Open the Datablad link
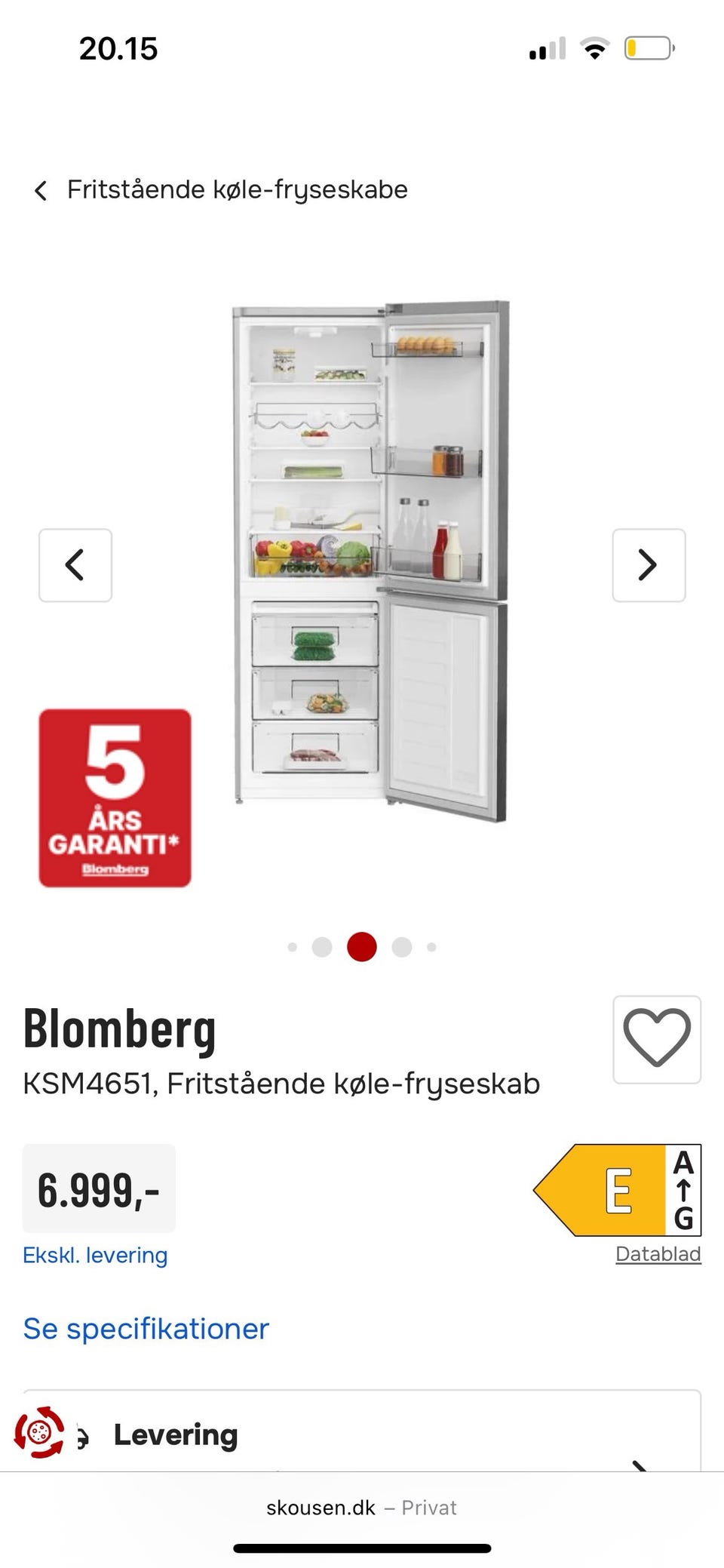Image resolution: width=724 pixels, height=1568 pixels. point(658,1253)
